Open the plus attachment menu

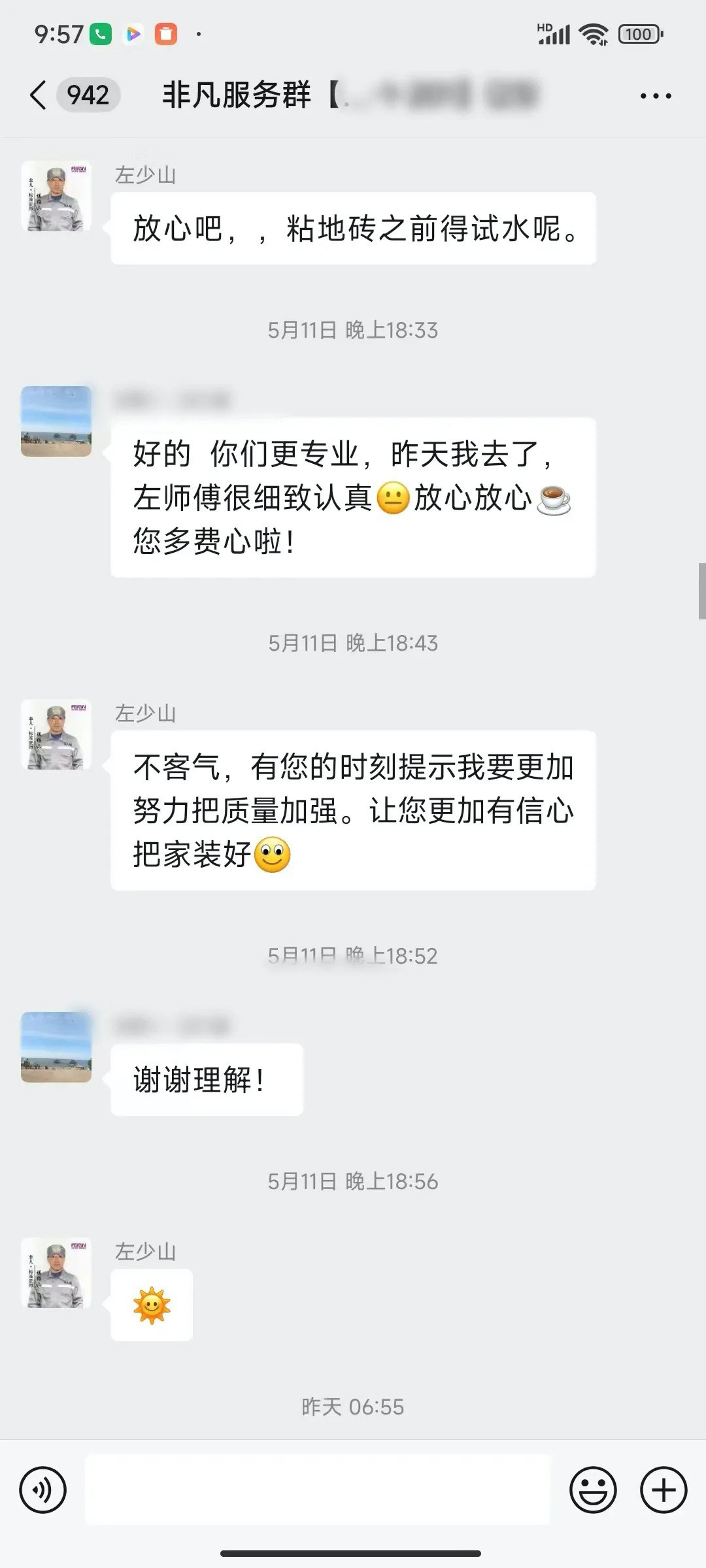click(x=664, y=1490)
